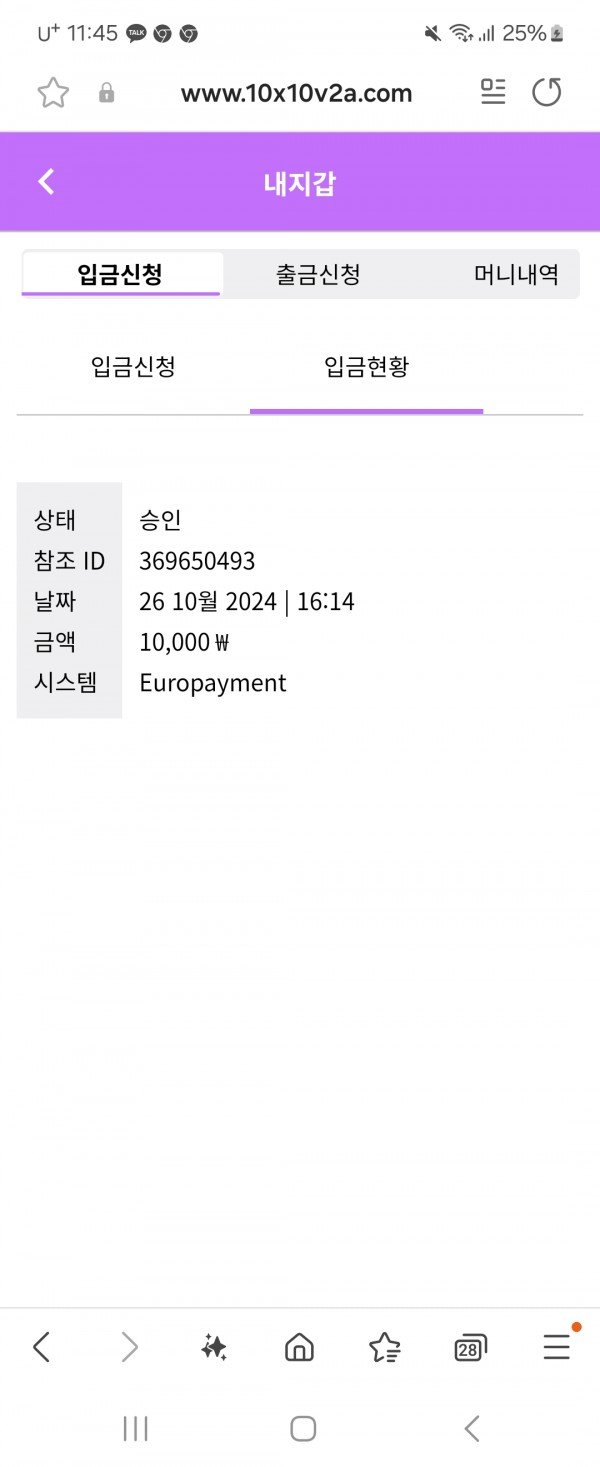Switch to the 출금신청 tab
Screen dimensions: 600x1467
click(318, 274)
